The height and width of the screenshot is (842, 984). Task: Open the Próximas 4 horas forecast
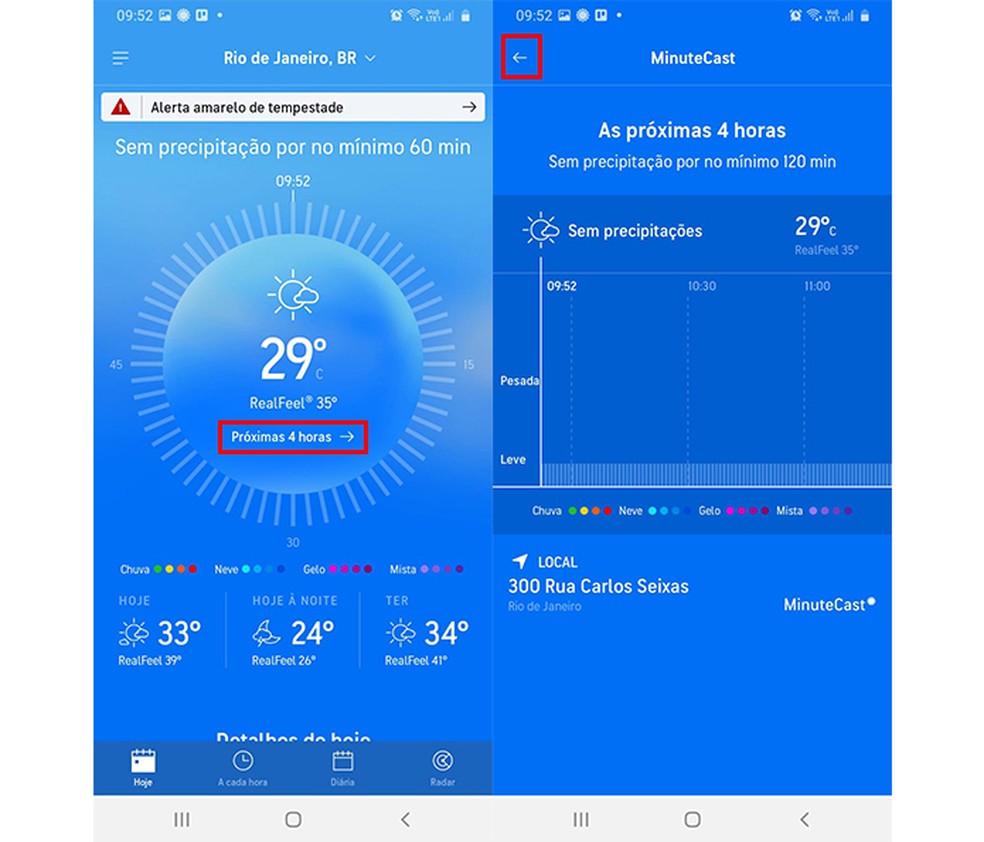tap(292, 437)
